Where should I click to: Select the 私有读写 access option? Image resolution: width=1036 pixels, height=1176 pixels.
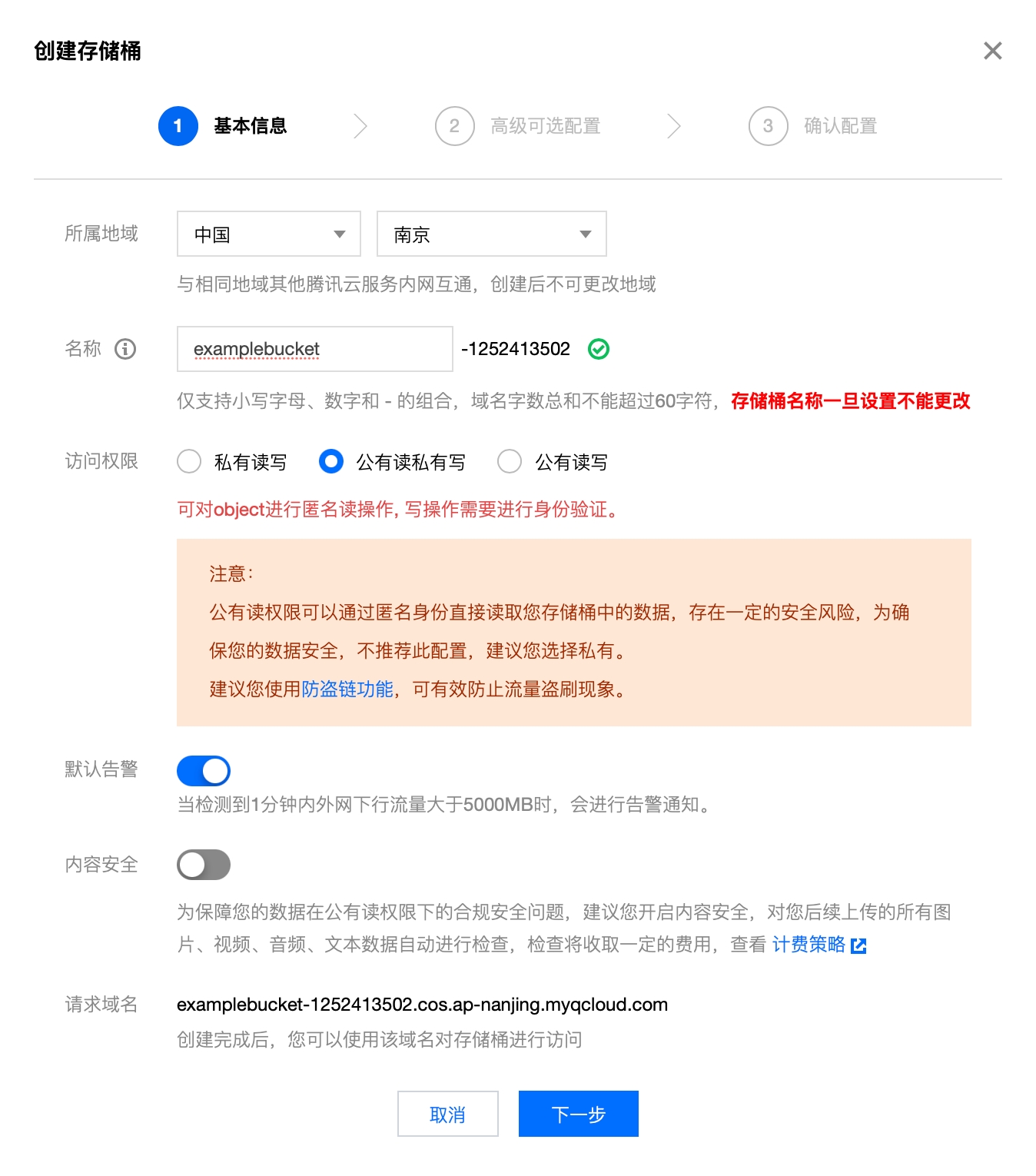point(189,462)
